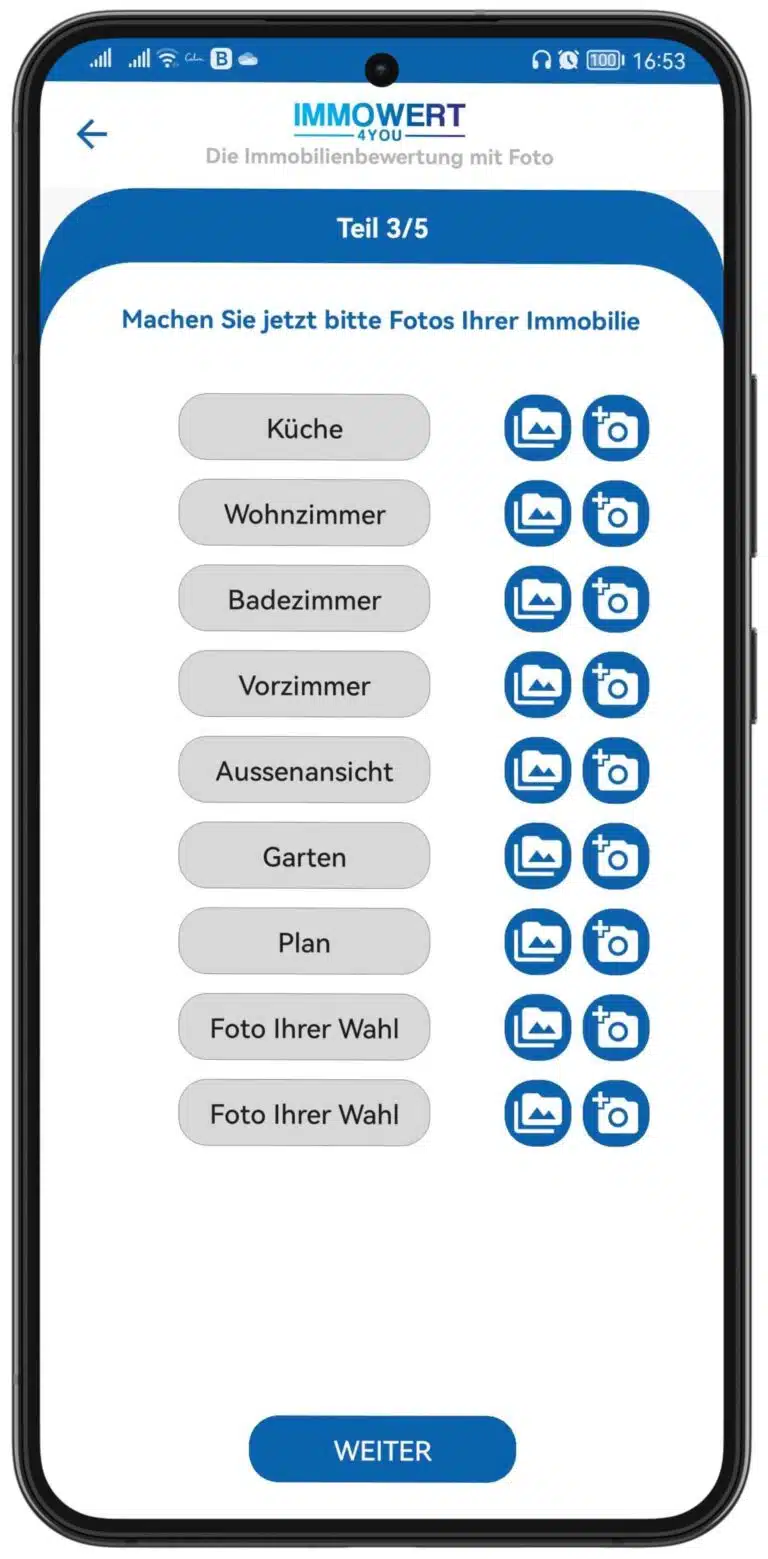Open the camera icon next to Wohnzimmer
The height and width of the screenshot is (1559, 768).
coord(616,513)
